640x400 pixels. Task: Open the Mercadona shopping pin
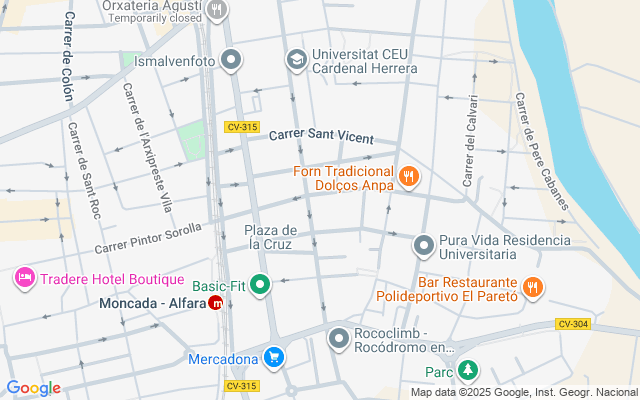(x=273, y=356)
